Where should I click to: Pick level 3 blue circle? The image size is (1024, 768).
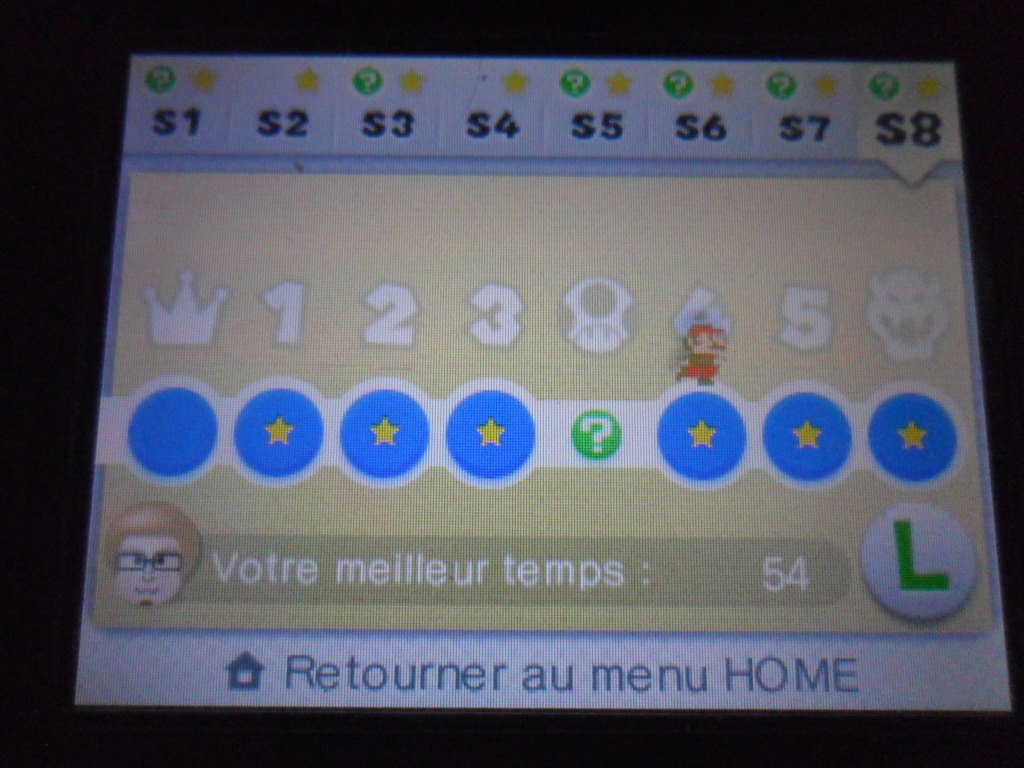(x=490, y=433)
